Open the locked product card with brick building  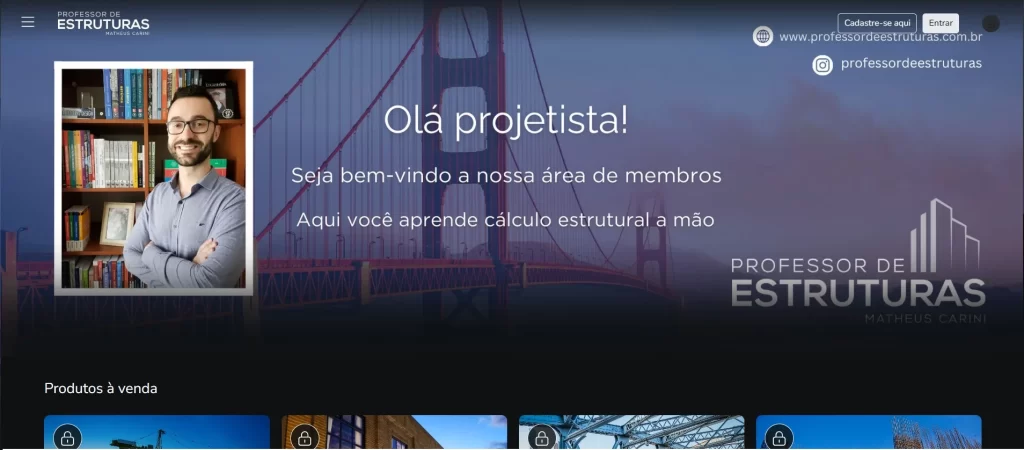[394, 432]
